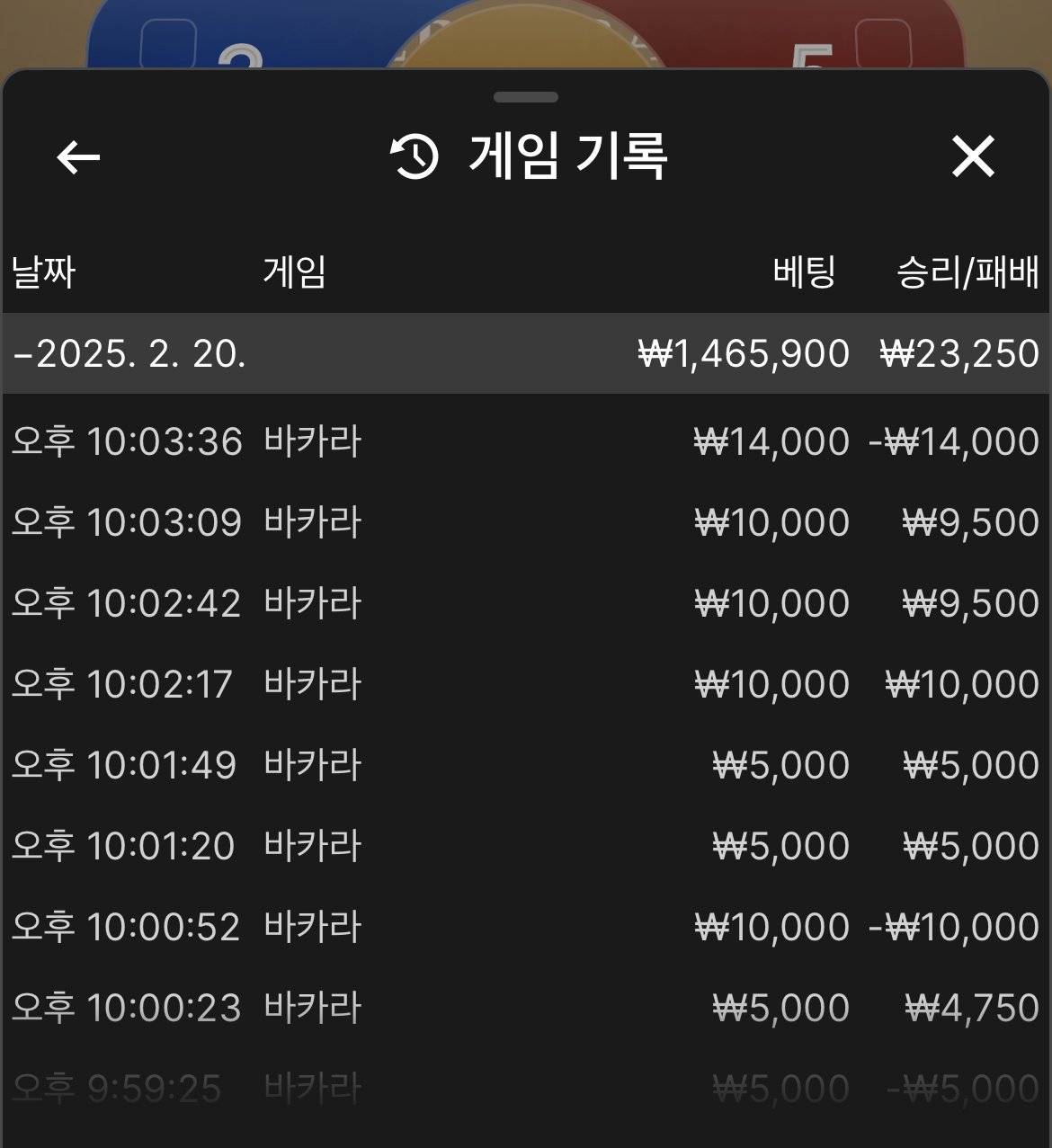The height and width of the screenshot is (1148, 1052).
Task: Open the 10:02:17 바카라 game record
Action: pyautogui.click(x=525, y=684)
